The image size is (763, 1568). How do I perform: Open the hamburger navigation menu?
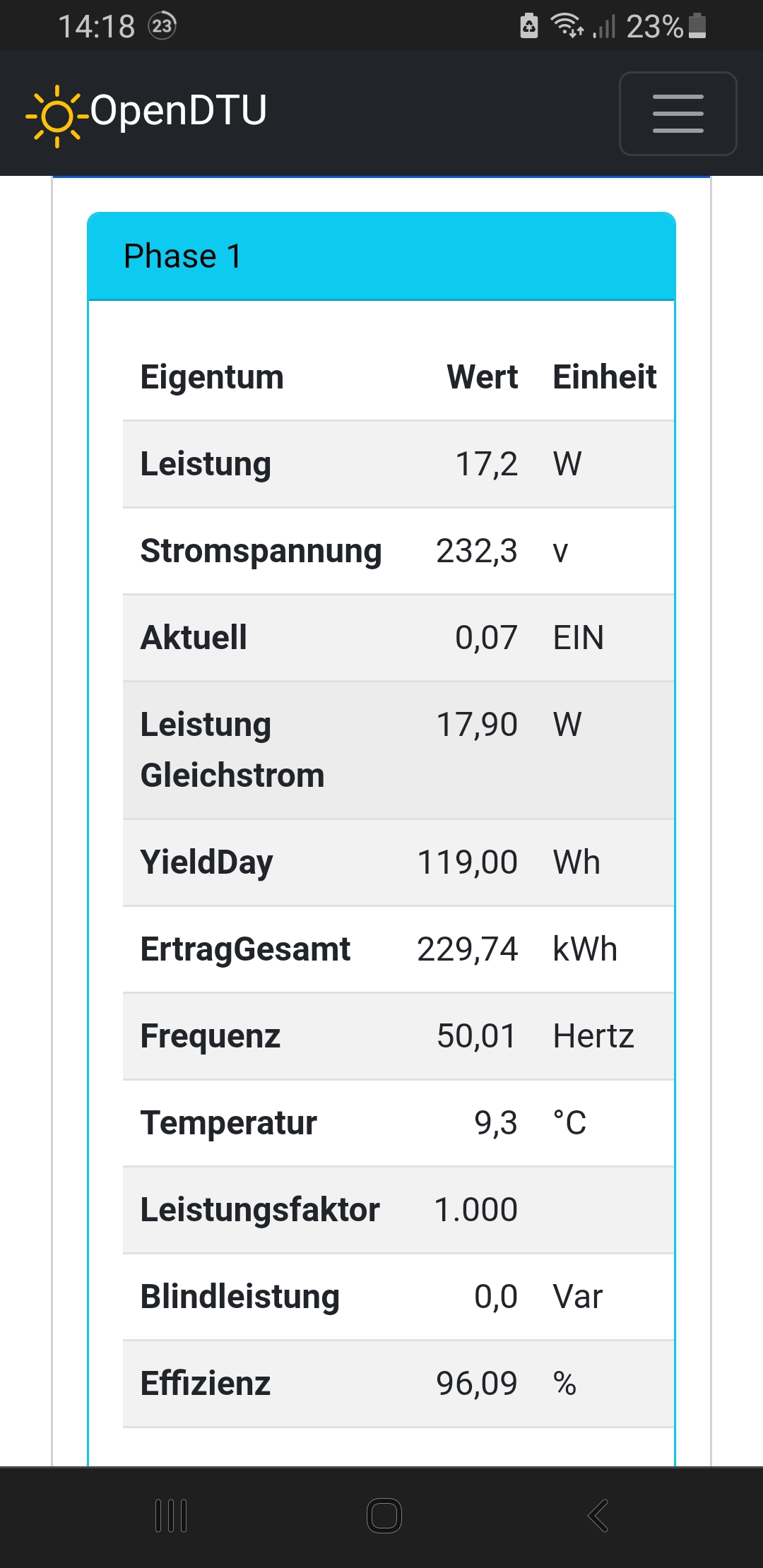(678, 114)
